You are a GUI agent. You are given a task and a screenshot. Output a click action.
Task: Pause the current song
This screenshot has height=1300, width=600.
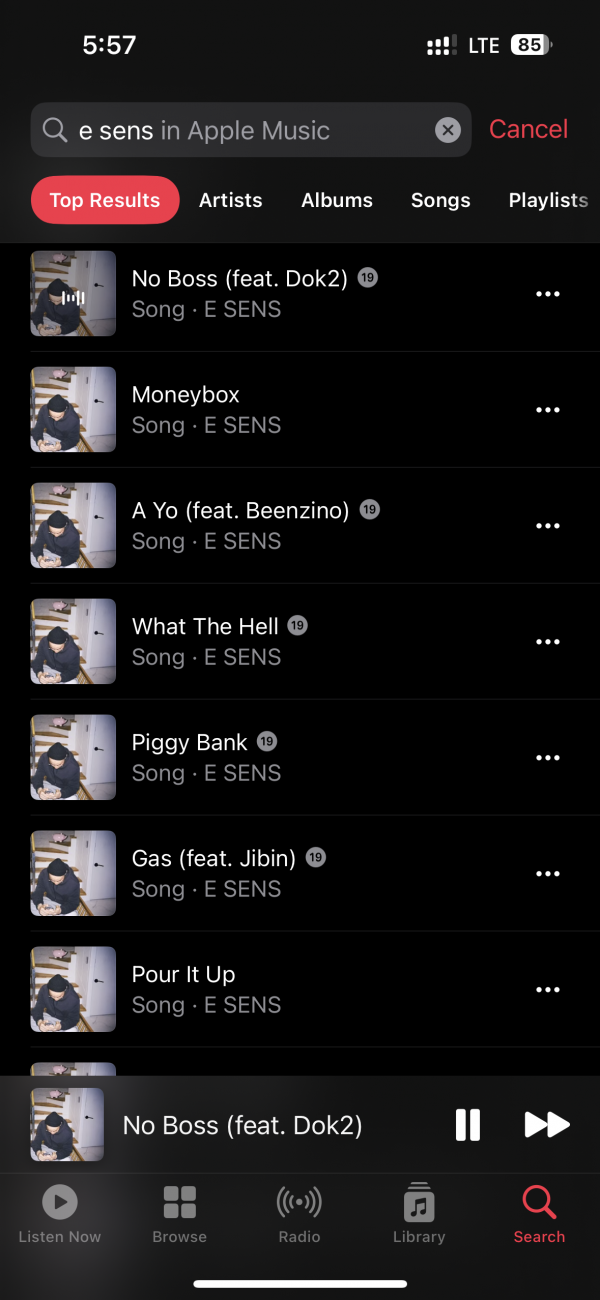[467, 1125]
